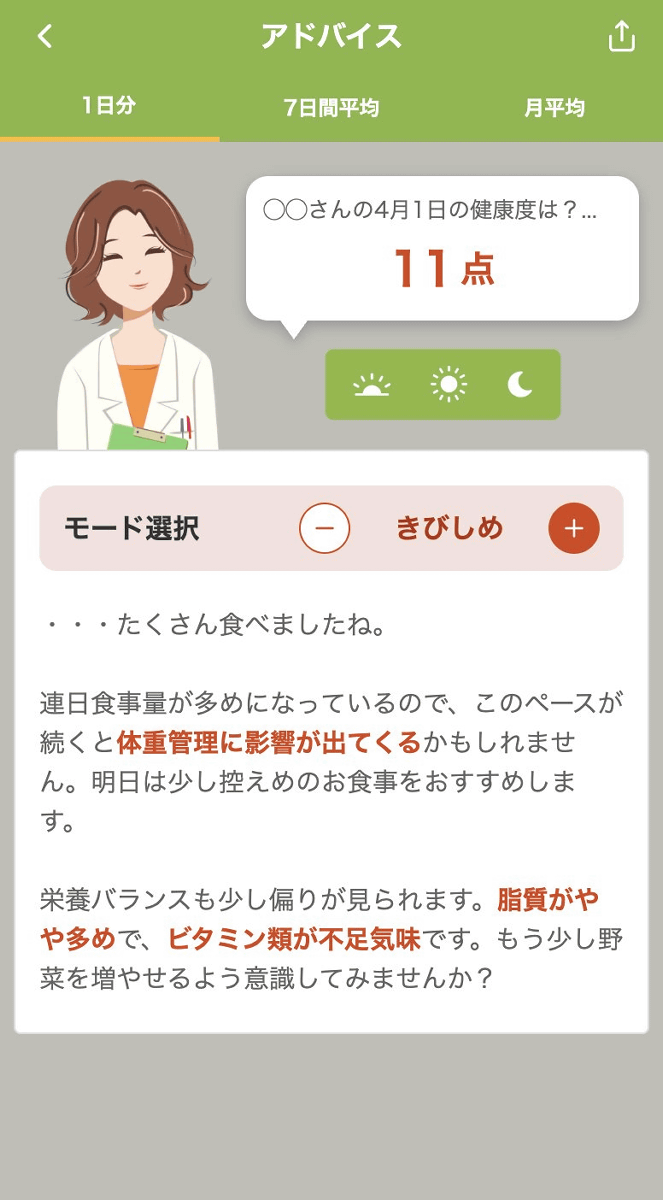Show the night (moon) meal advice

pyautogui.click(x=519, y=385)
